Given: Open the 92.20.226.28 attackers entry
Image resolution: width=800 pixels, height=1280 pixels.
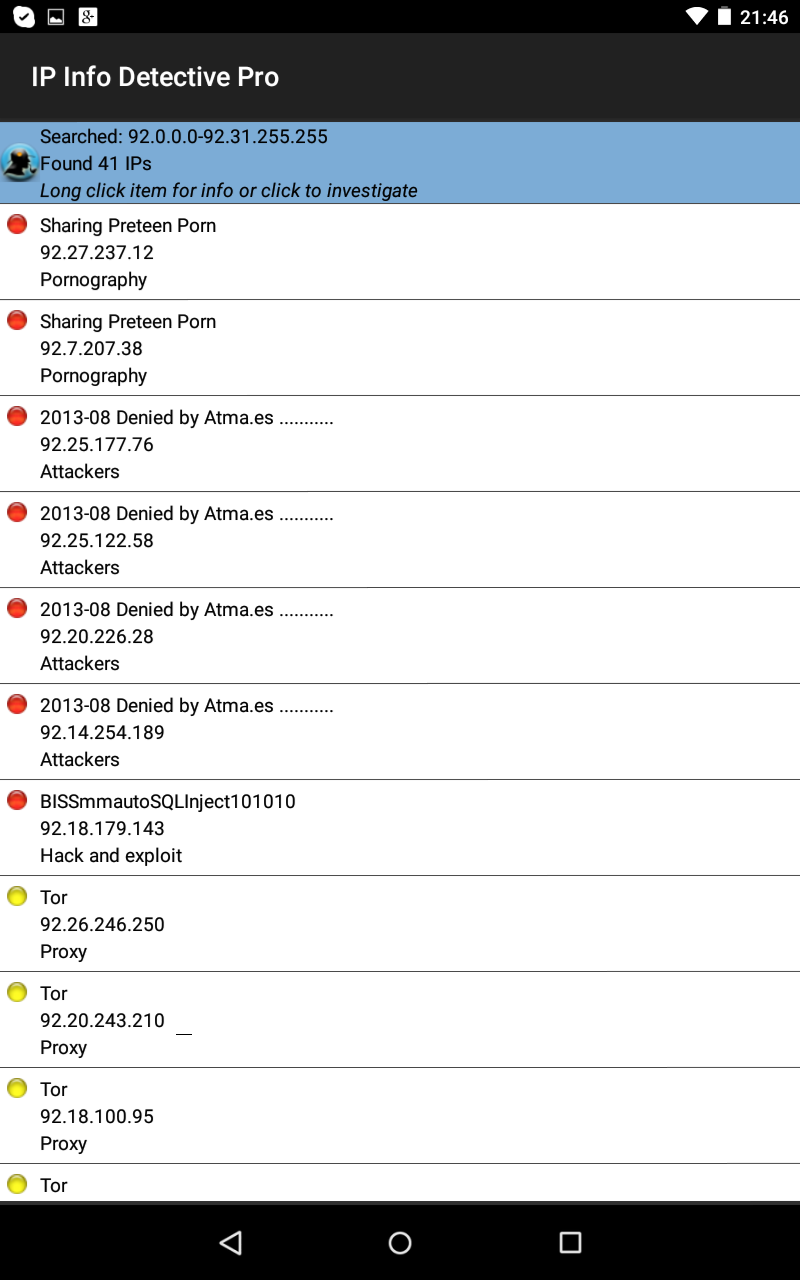Looking at the screenshot, I should (x=400, y=636).
